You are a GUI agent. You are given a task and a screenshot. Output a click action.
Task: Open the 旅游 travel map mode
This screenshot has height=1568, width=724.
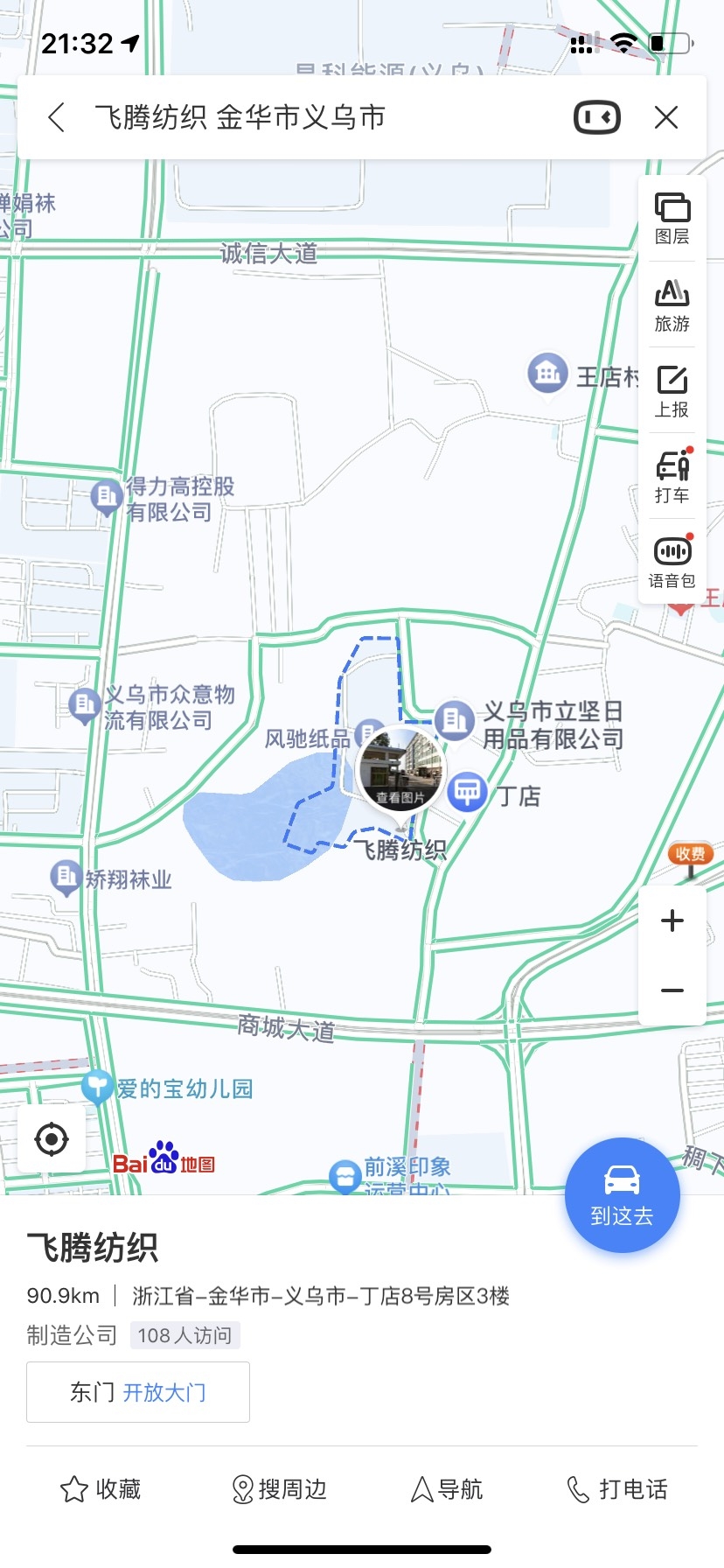pos(672,304)
